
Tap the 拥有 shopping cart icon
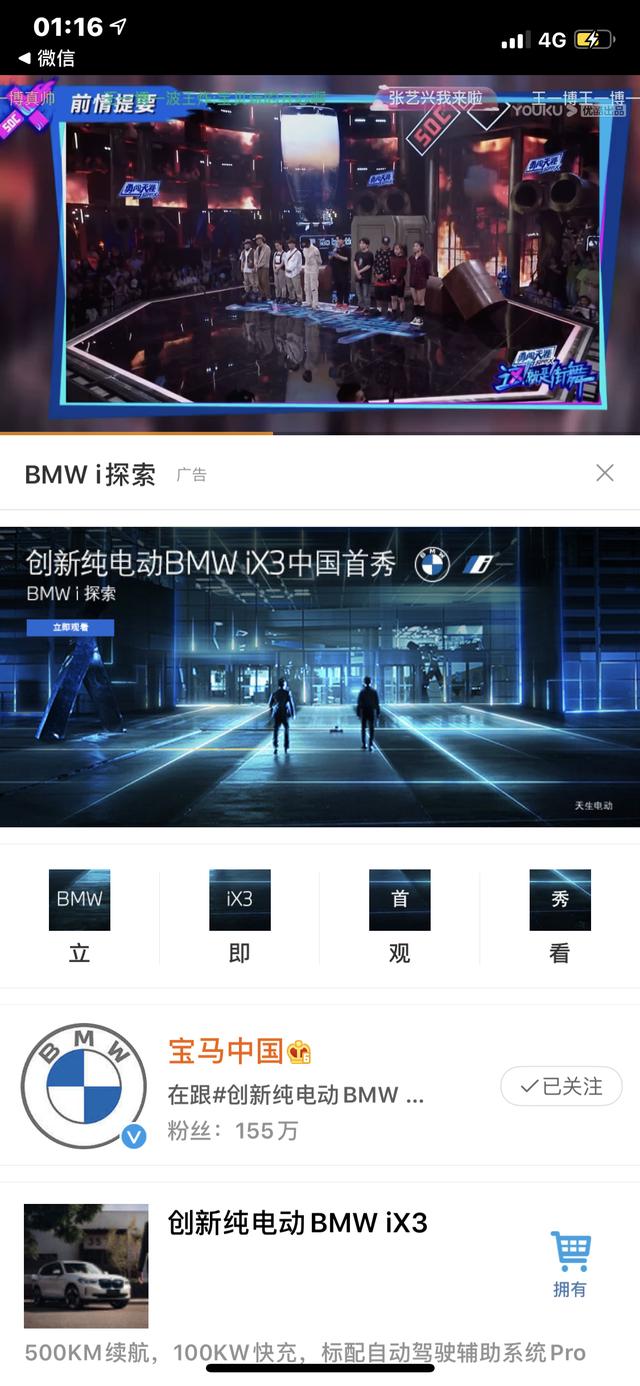(x=570, y=1262)
